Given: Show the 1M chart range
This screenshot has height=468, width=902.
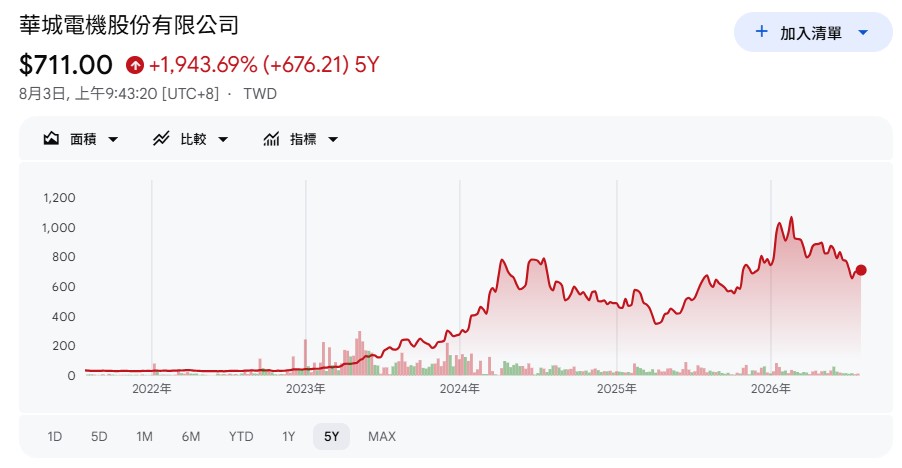Looking at the screenshot, I should 144,436.
